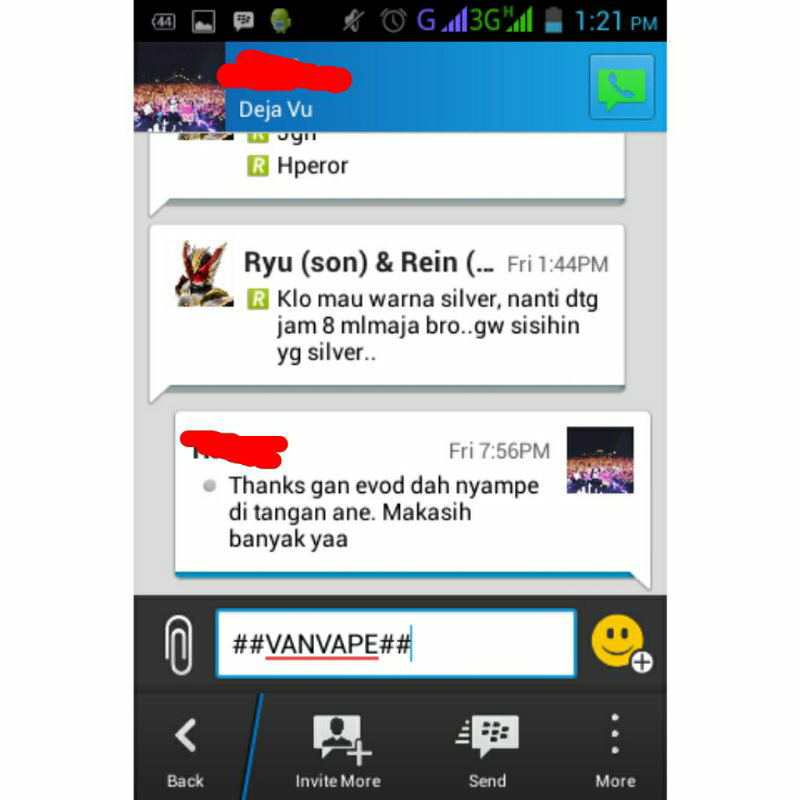800x800 pixels.
Task: Go back using the Back button
Action: 185,750
